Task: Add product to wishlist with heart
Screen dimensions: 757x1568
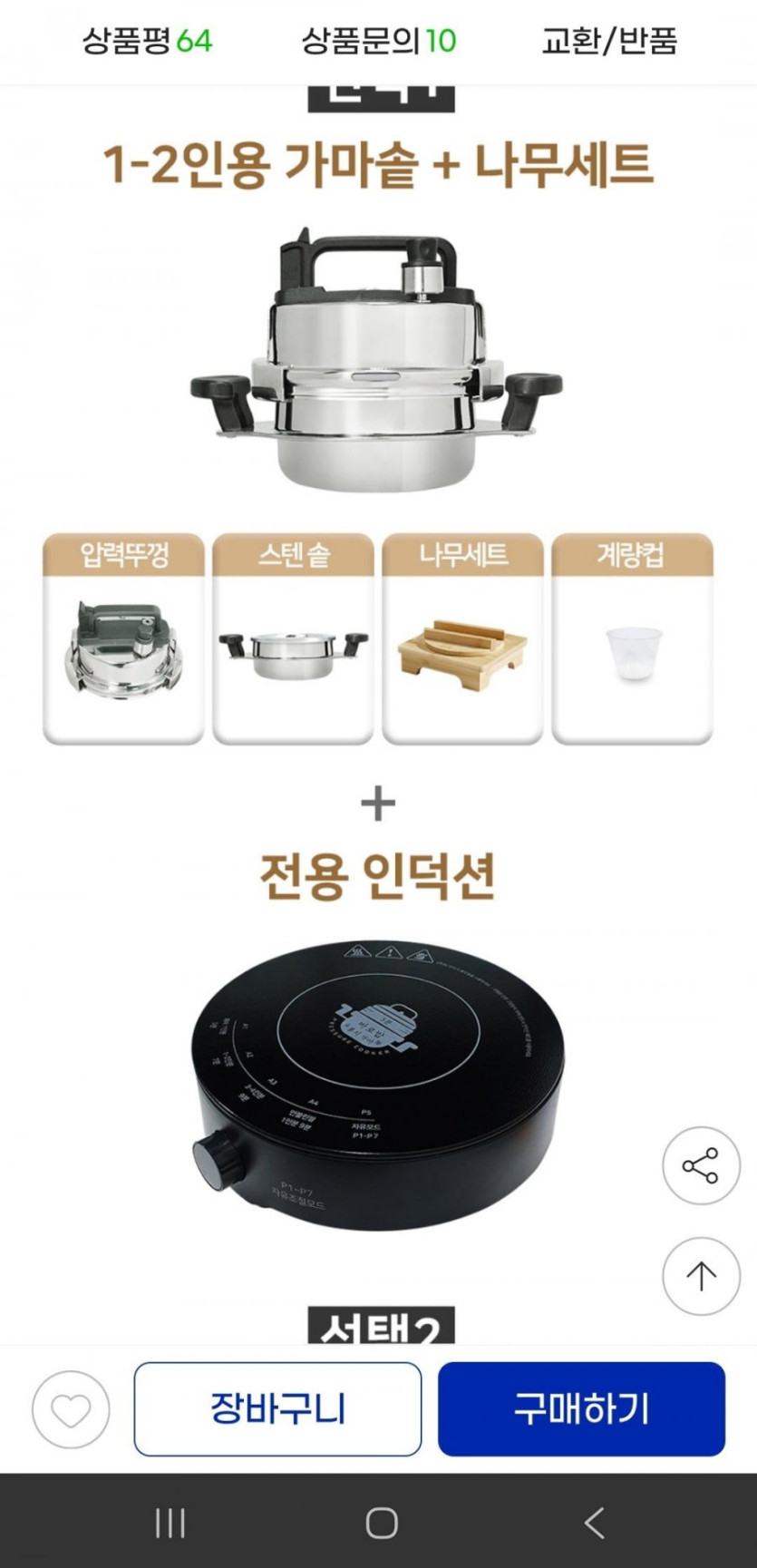Action: (x=71, y=1410)
